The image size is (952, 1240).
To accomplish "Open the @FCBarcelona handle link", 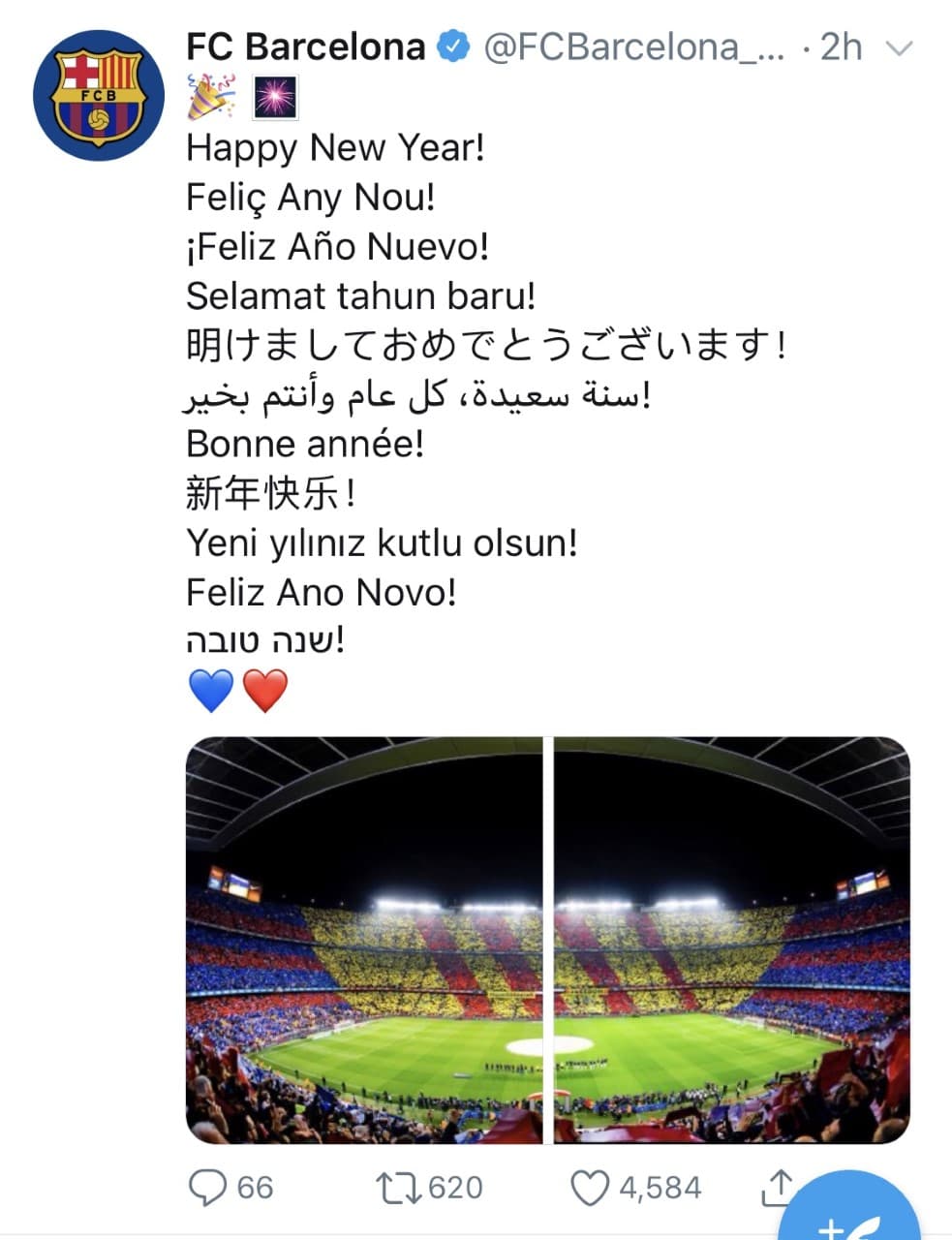I will [630, 45].
